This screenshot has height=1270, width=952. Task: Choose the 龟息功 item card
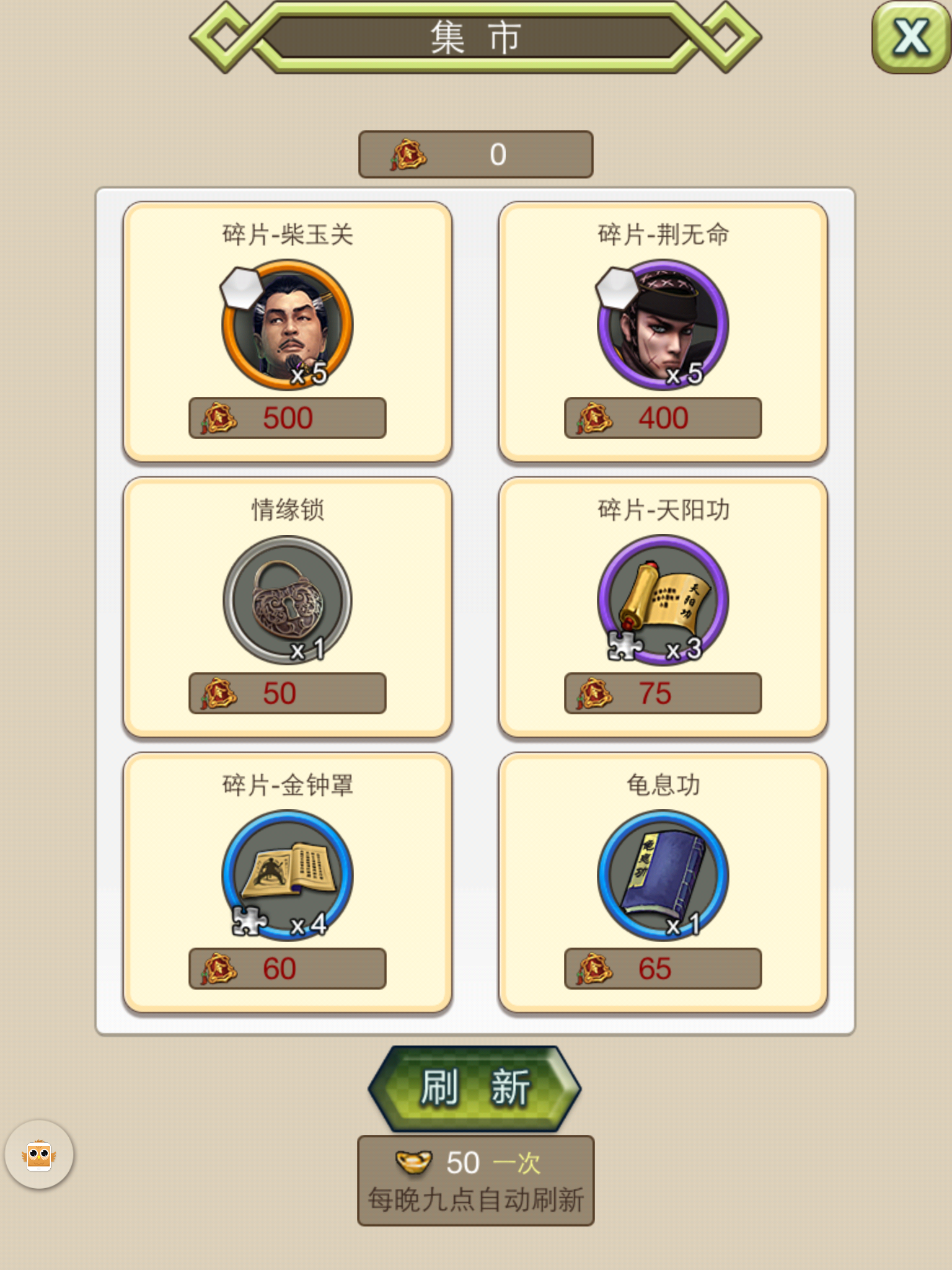(663, 874)
